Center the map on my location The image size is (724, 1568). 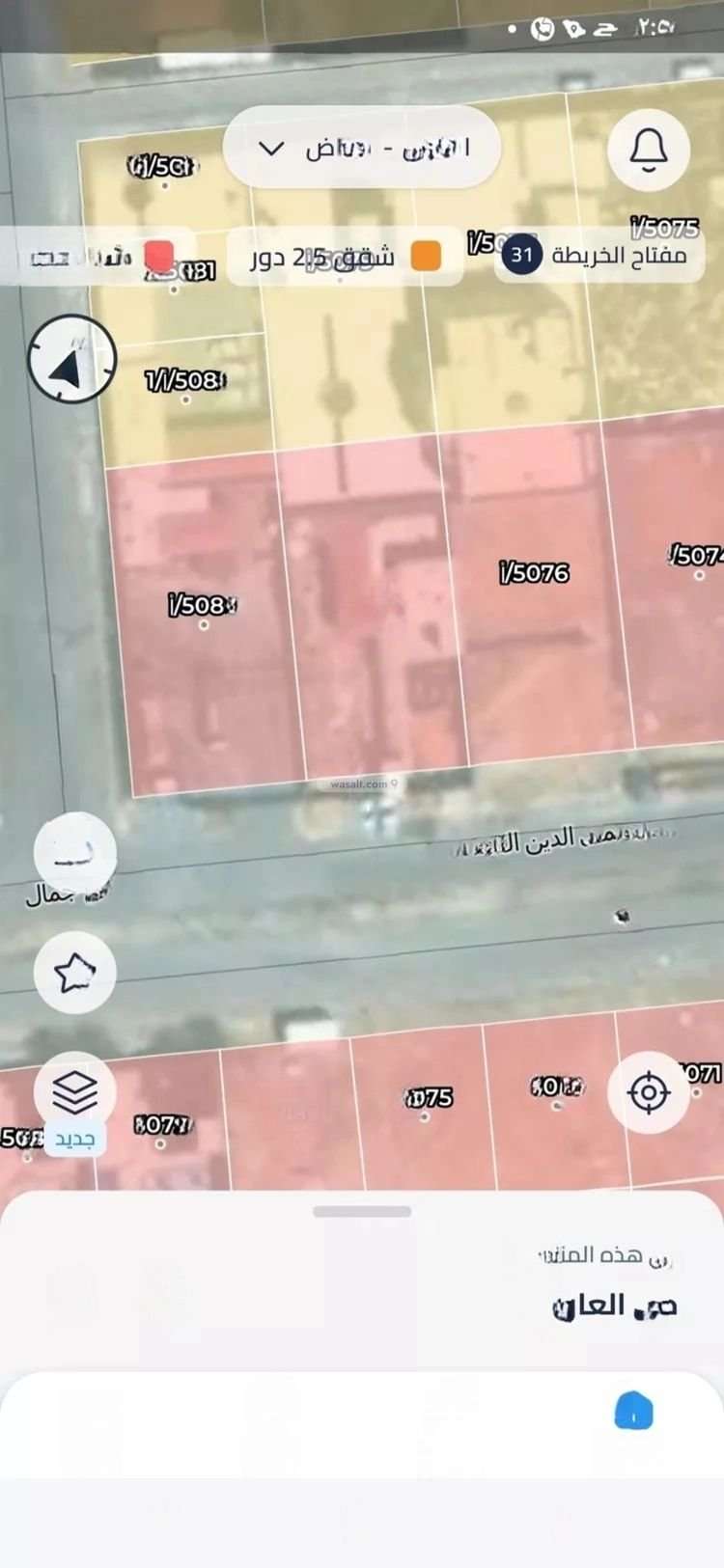[x=649, y=1092]
